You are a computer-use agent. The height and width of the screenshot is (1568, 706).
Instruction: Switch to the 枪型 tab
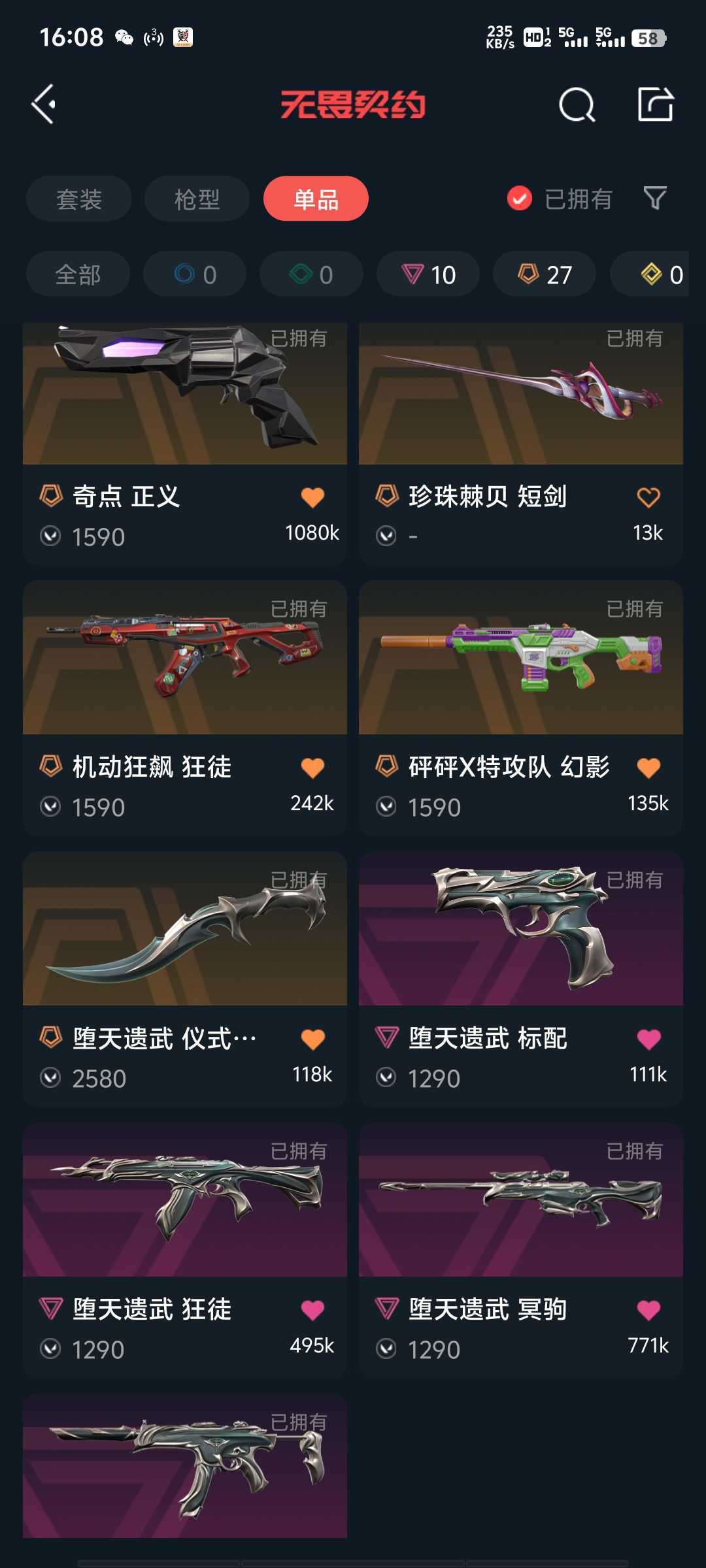197,199
